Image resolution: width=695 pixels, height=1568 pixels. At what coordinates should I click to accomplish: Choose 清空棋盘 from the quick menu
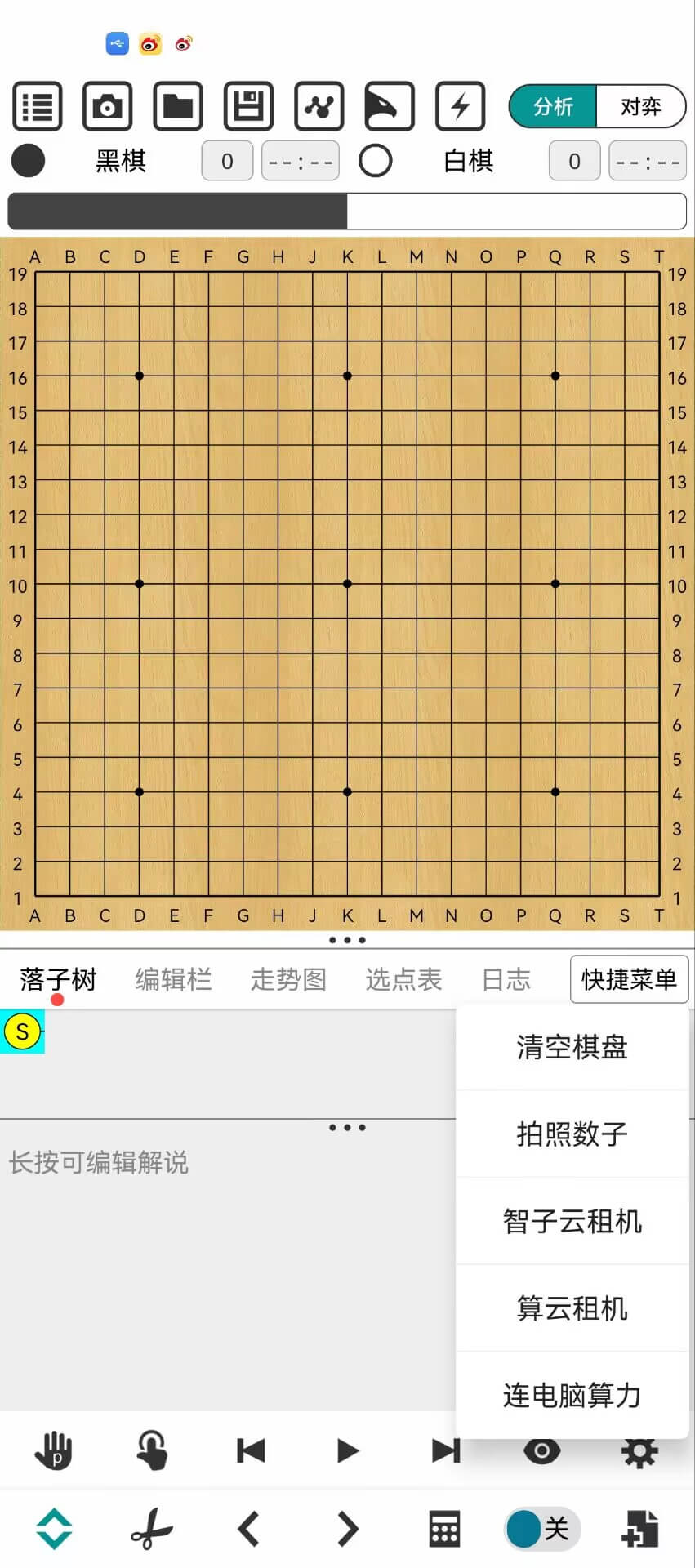tap(572, 1047)
